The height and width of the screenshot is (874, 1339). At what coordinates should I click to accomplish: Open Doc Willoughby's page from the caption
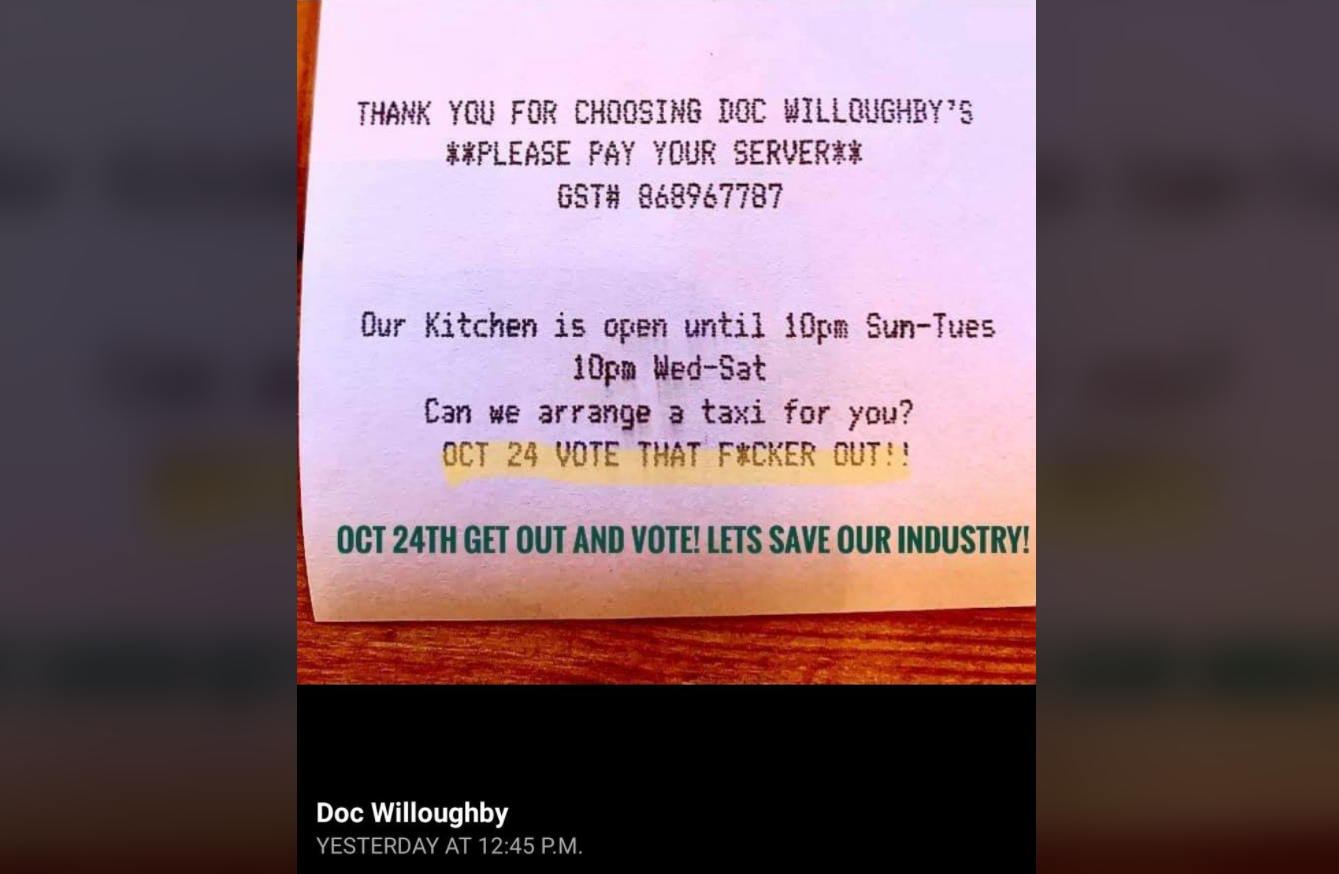(x=412, y=813)
